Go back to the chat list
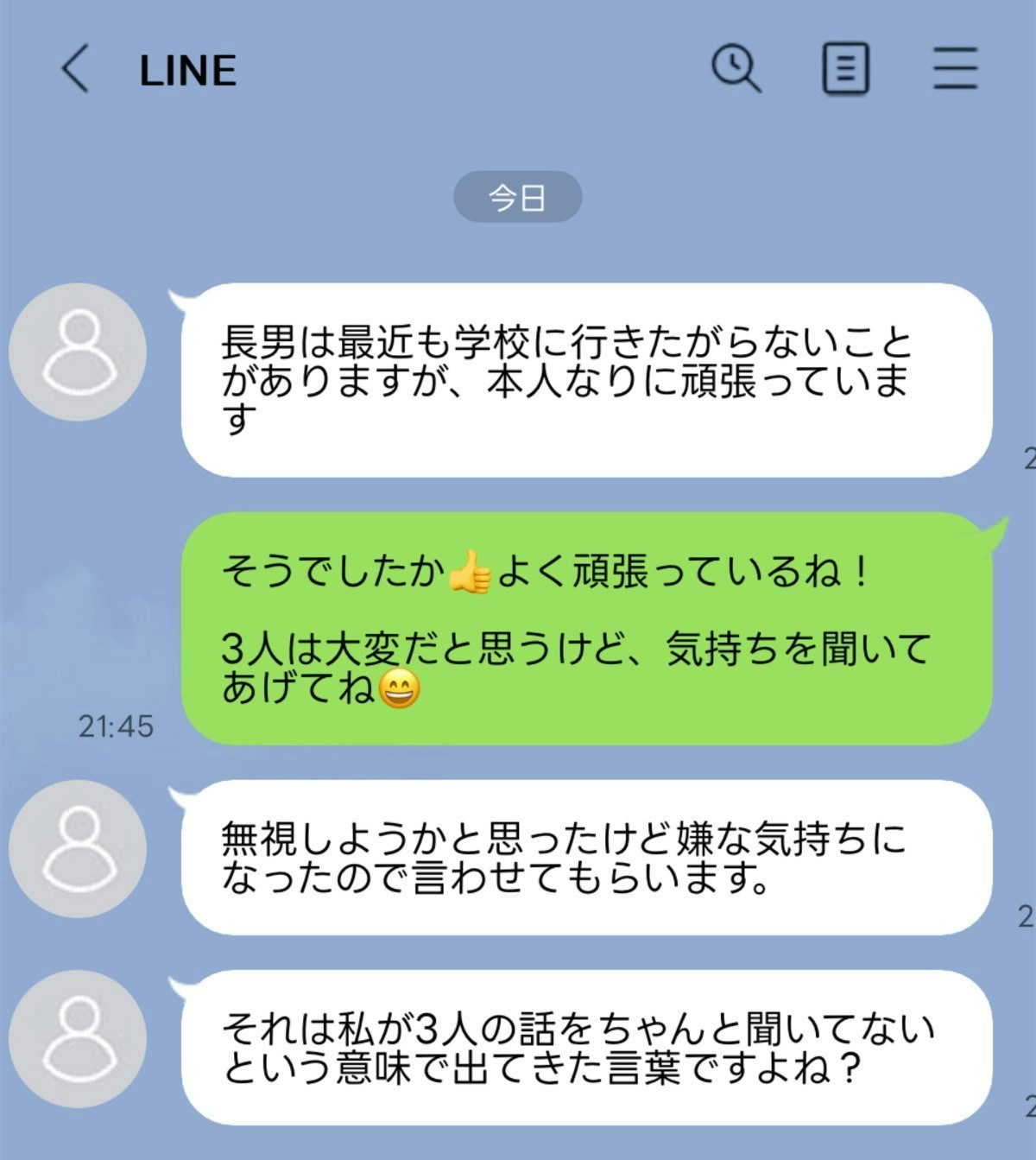Viewport: 1036px width, 1160px height. coord(75,69)
